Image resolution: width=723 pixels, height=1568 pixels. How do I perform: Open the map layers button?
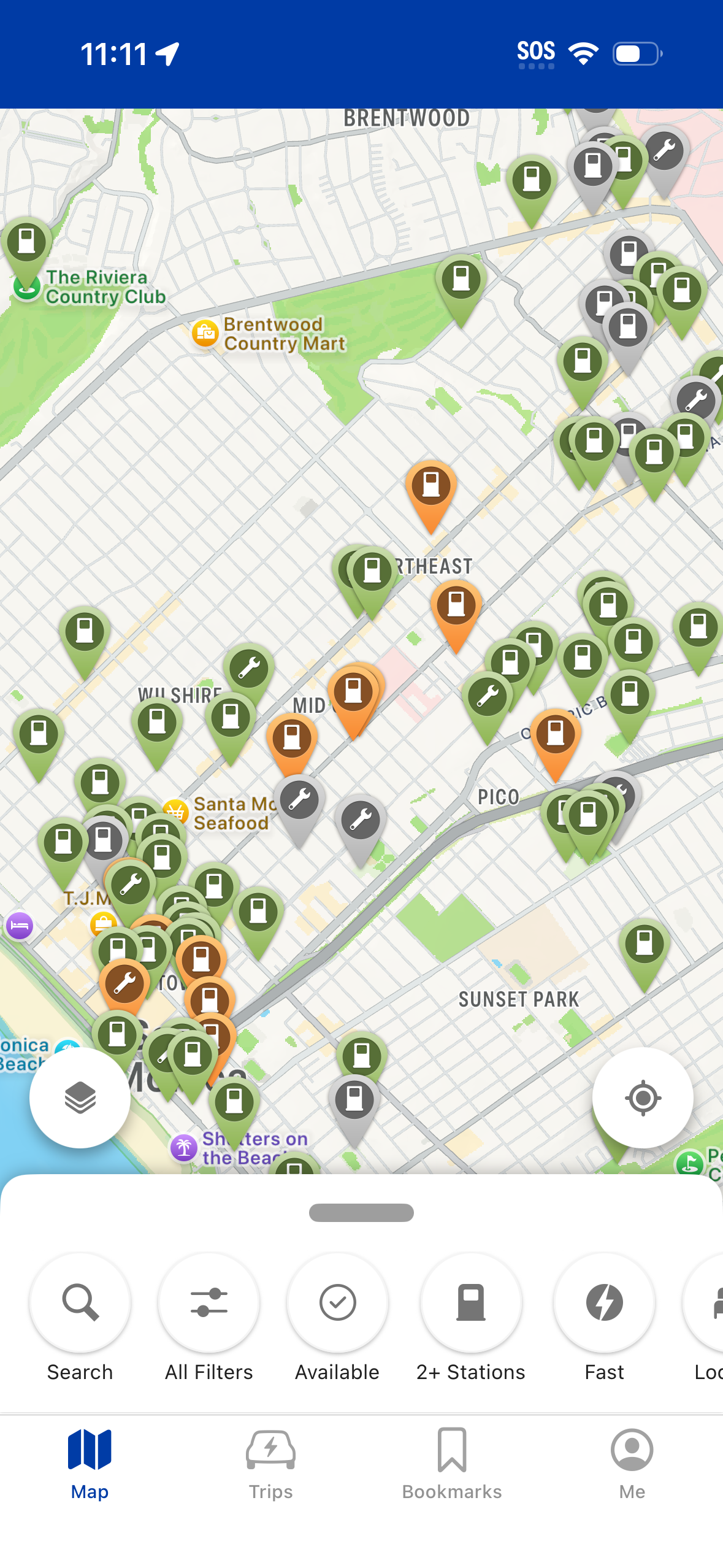click(80, 1097)
